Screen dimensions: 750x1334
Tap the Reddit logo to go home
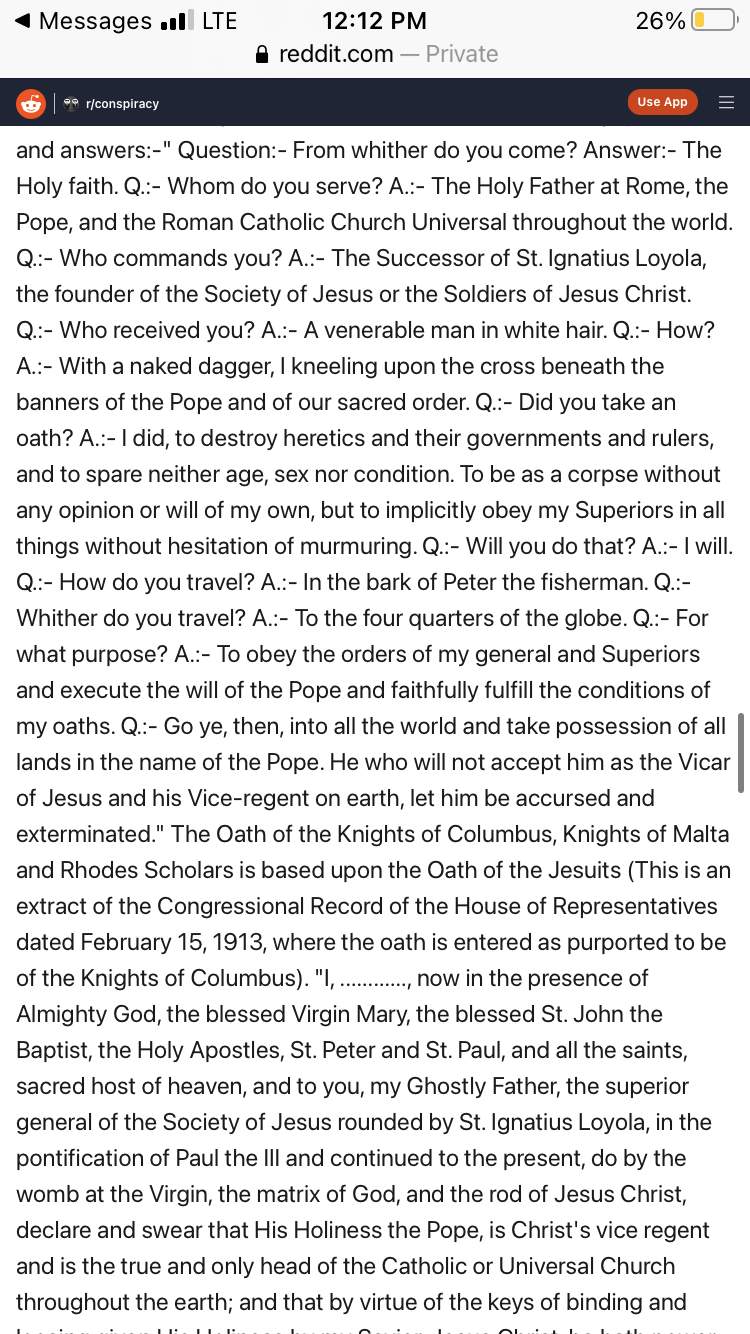[x=31, y=103]
